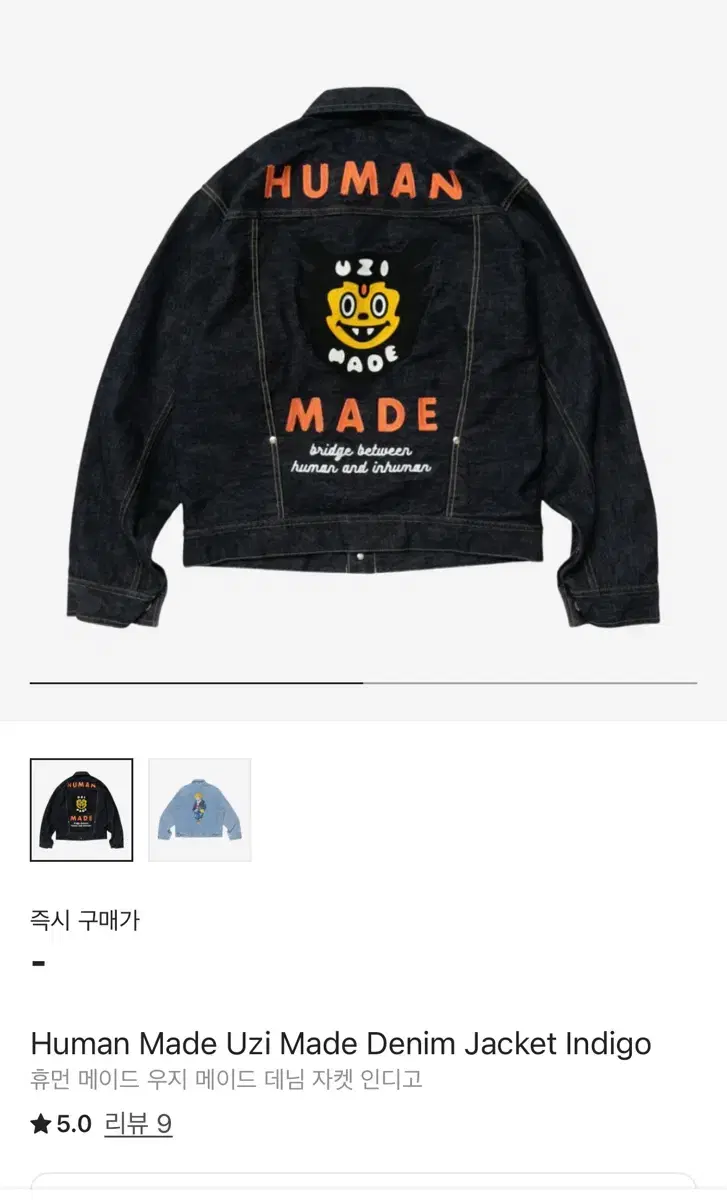The image size is (727, 1200).
Task: Select the light blue jacket thumbnail
Action: click(x=199, y=810)
